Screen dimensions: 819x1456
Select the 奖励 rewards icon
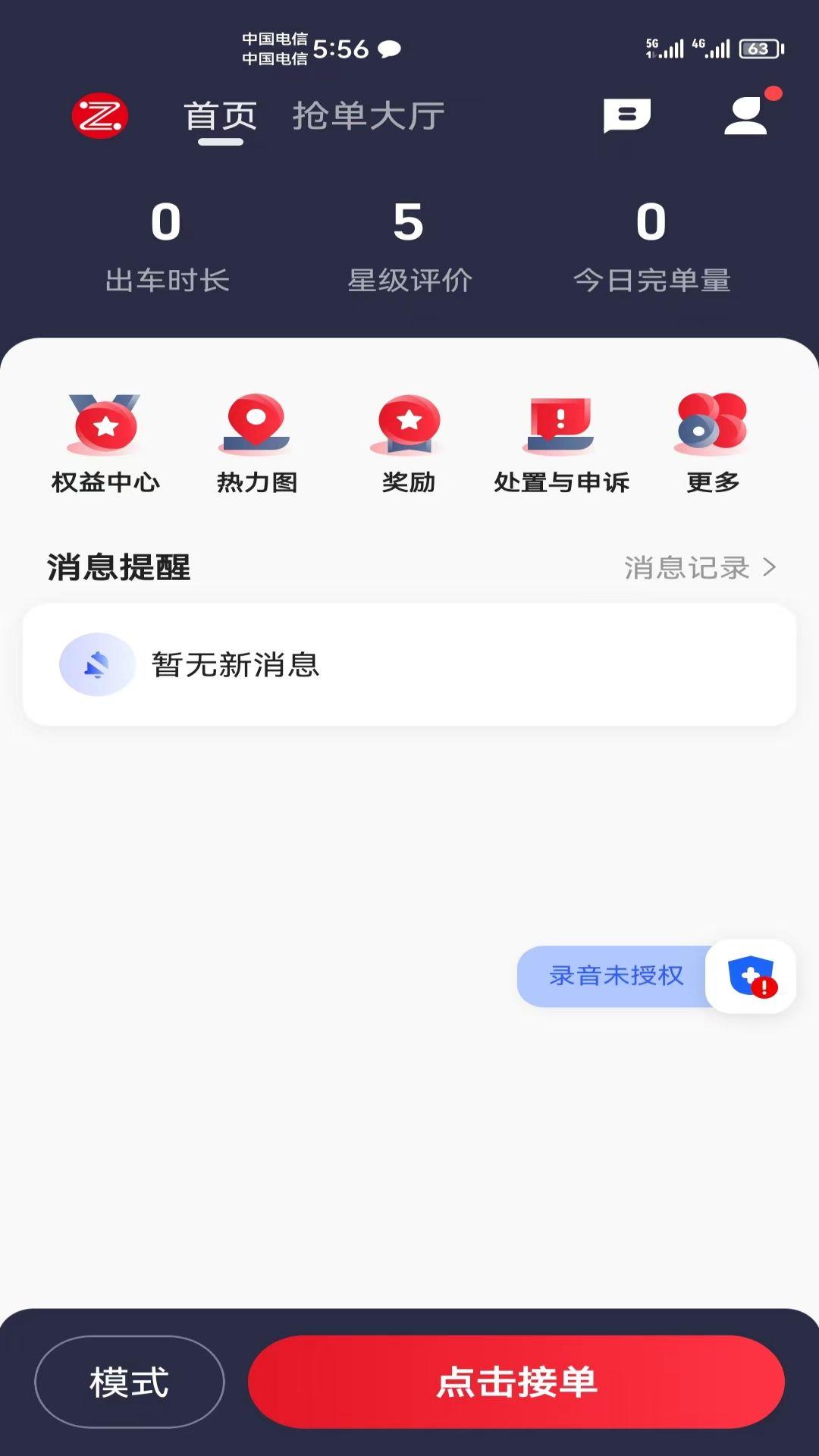408,440
